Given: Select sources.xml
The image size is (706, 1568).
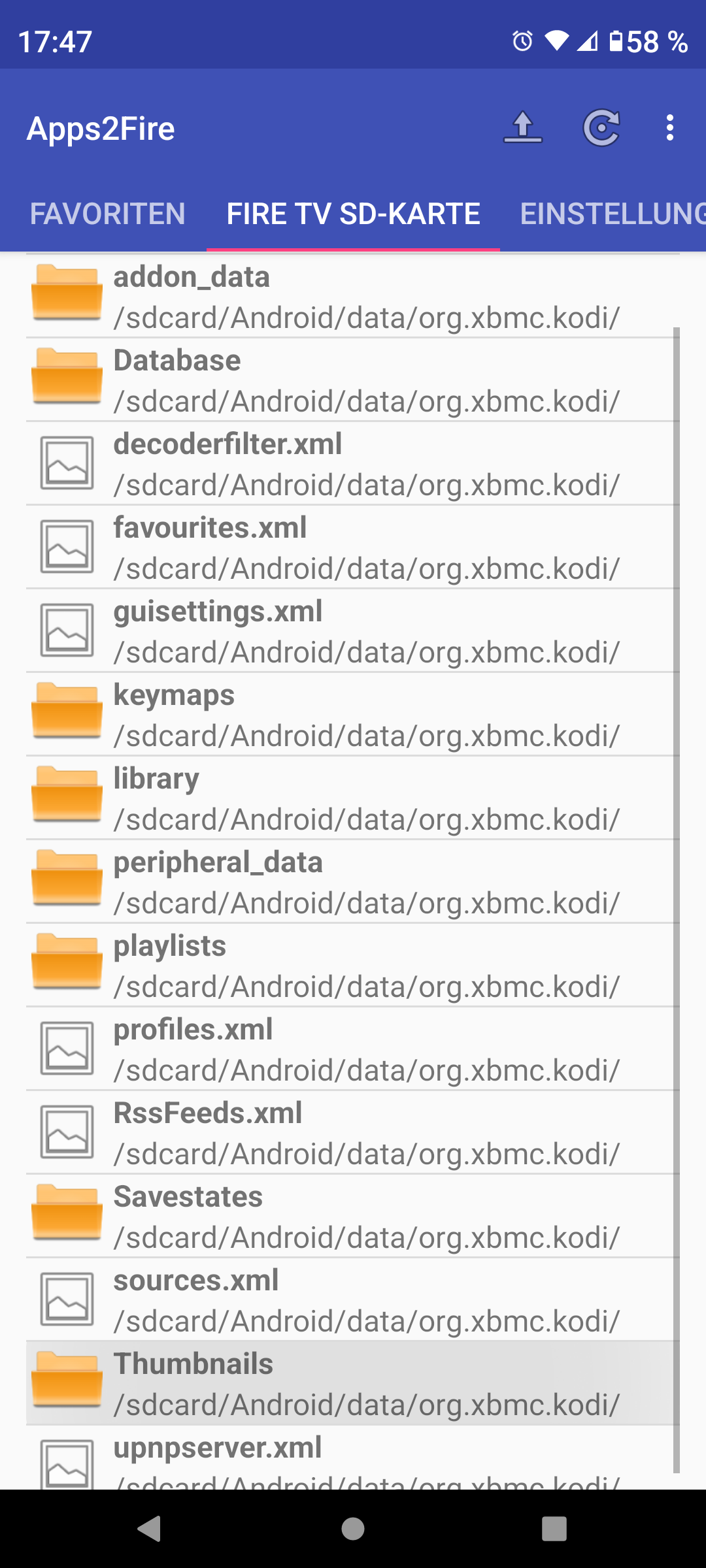Looking at the screenshot, I should tap(353, 1299).
